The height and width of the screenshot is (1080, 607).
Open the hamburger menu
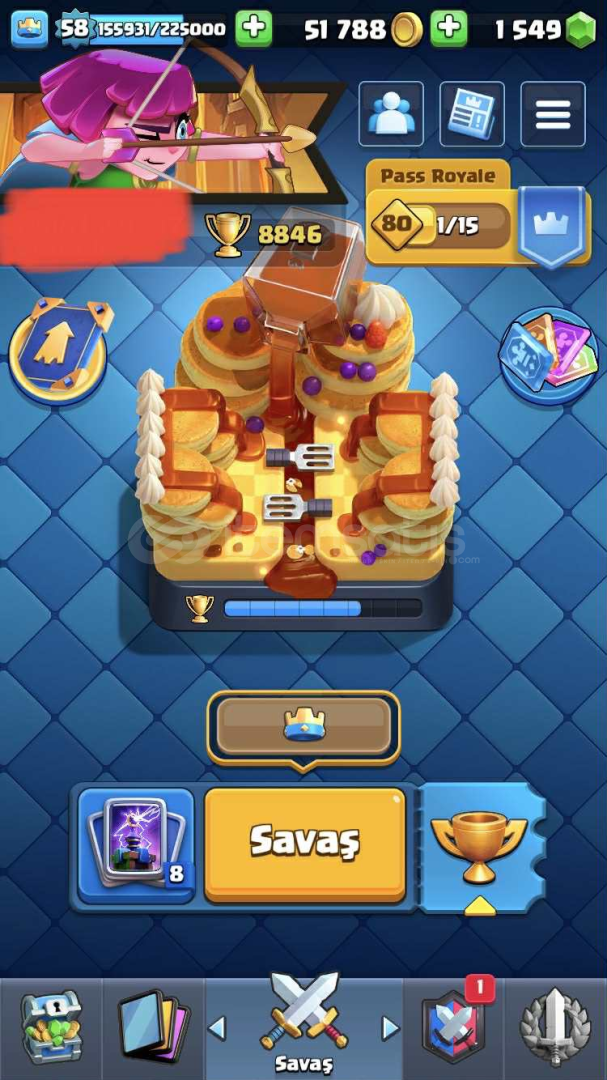(553, 114)
